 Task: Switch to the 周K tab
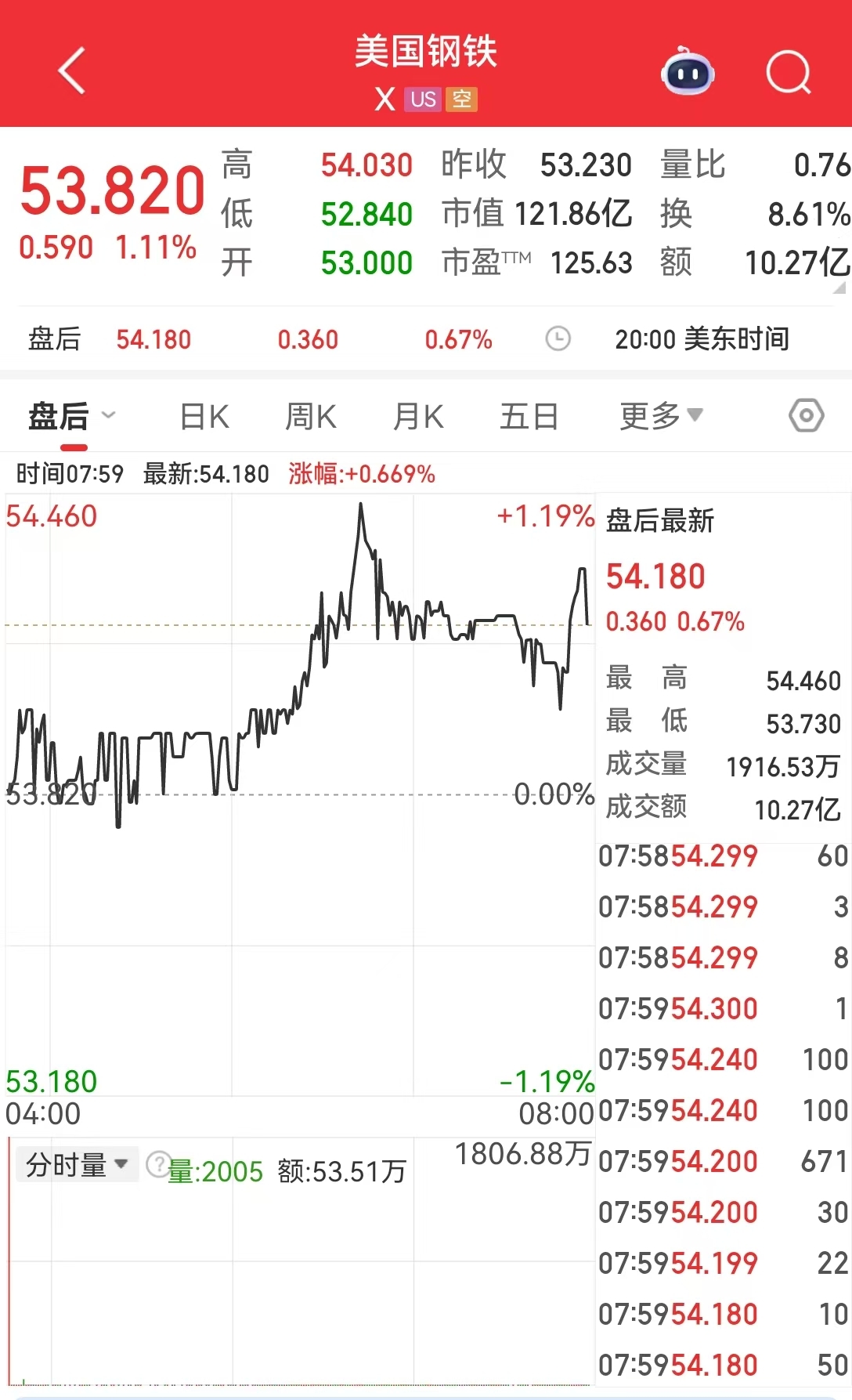[x=311, y=417]
